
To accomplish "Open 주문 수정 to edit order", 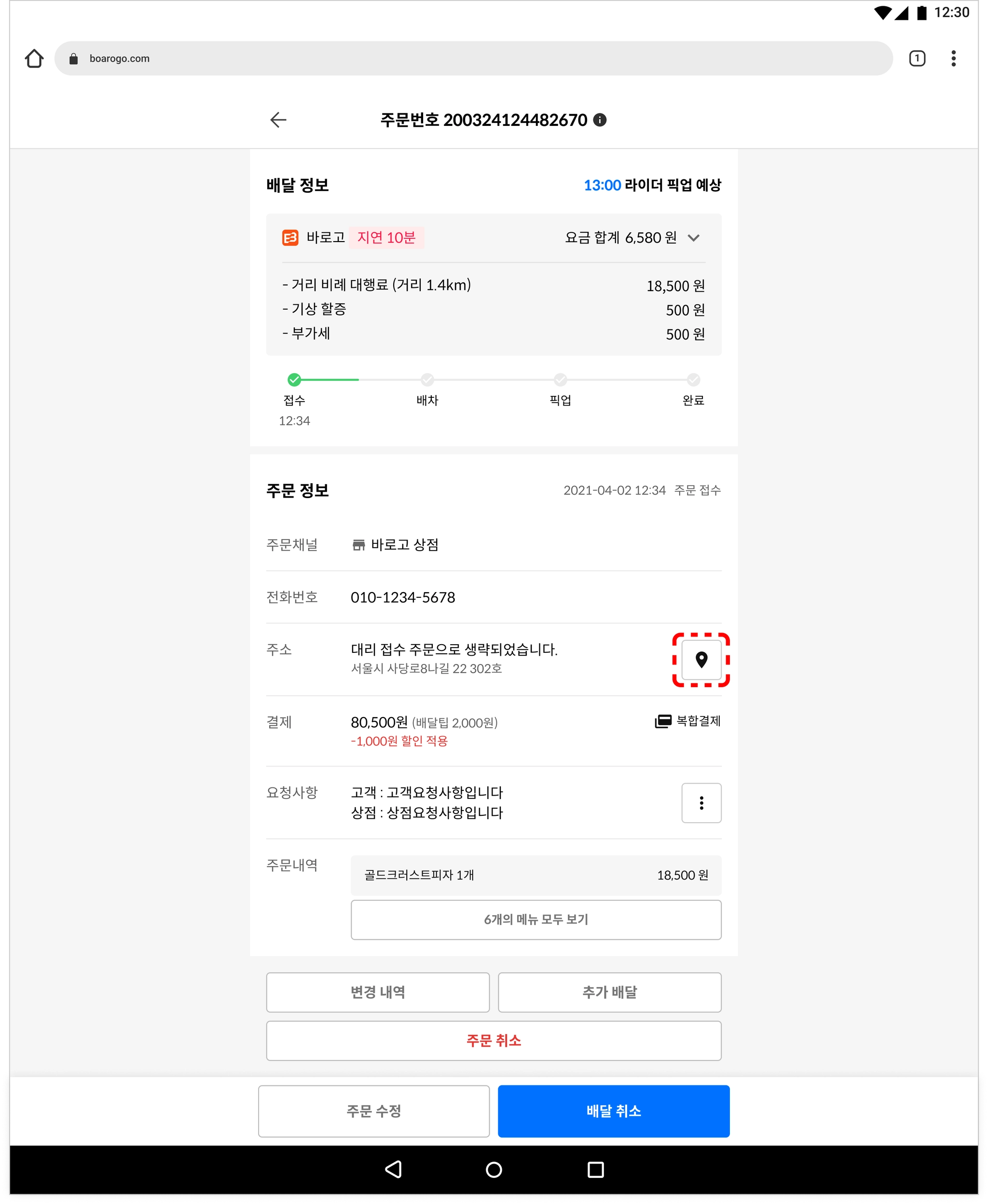I will [x=373, y=1111].
